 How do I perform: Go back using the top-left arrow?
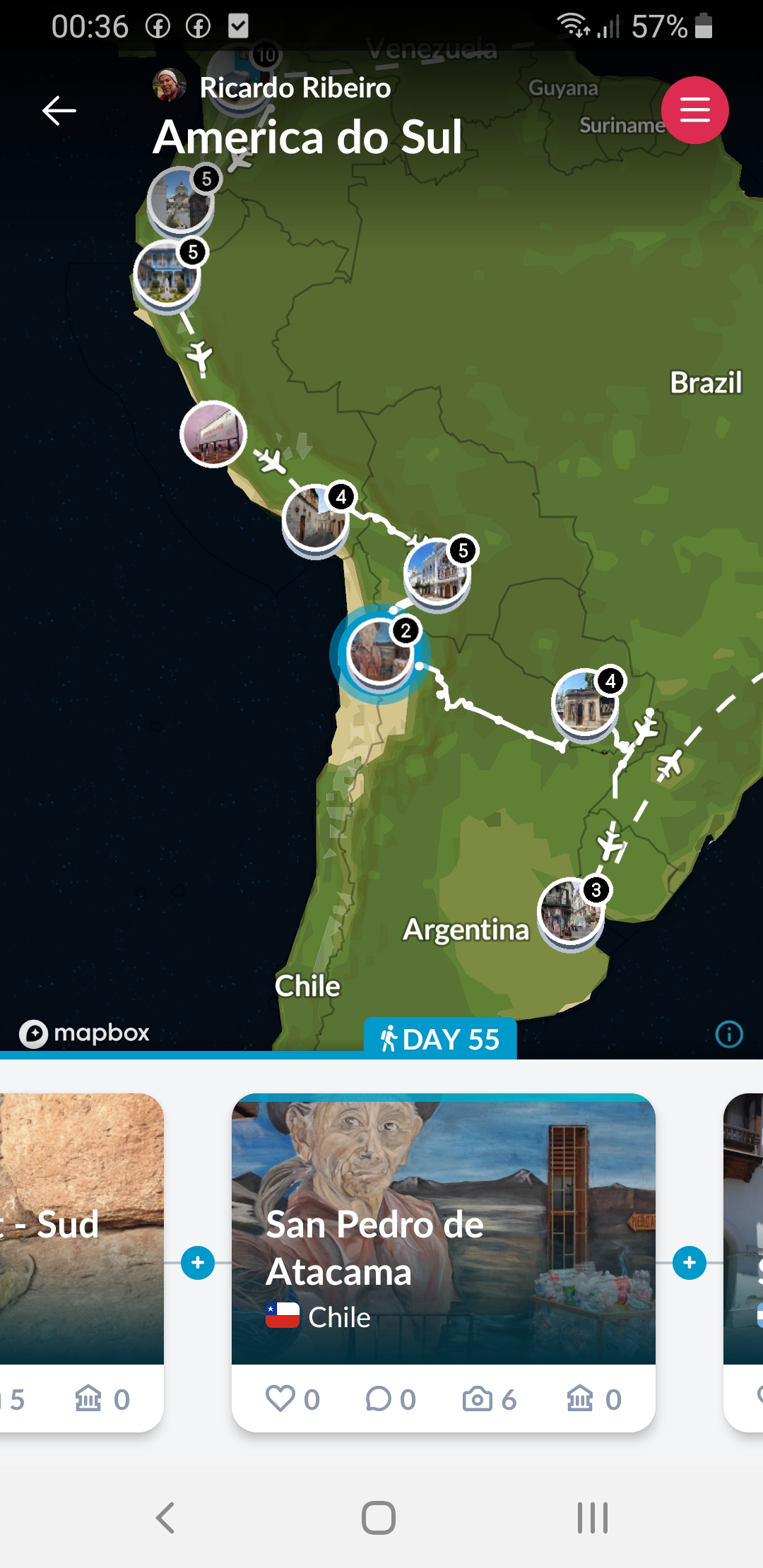pos(59,110)
